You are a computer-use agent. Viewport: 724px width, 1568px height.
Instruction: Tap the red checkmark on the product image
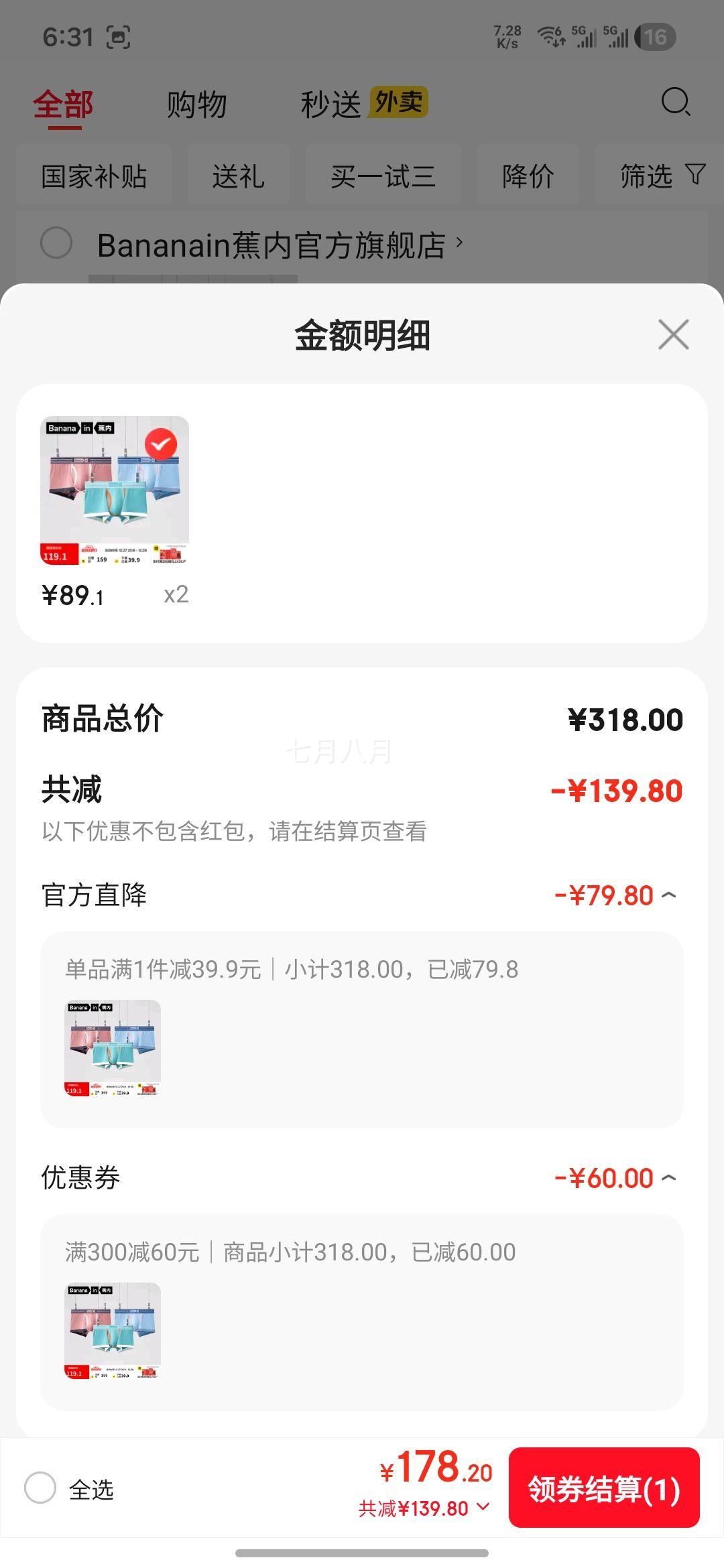(x=161, y=444)
